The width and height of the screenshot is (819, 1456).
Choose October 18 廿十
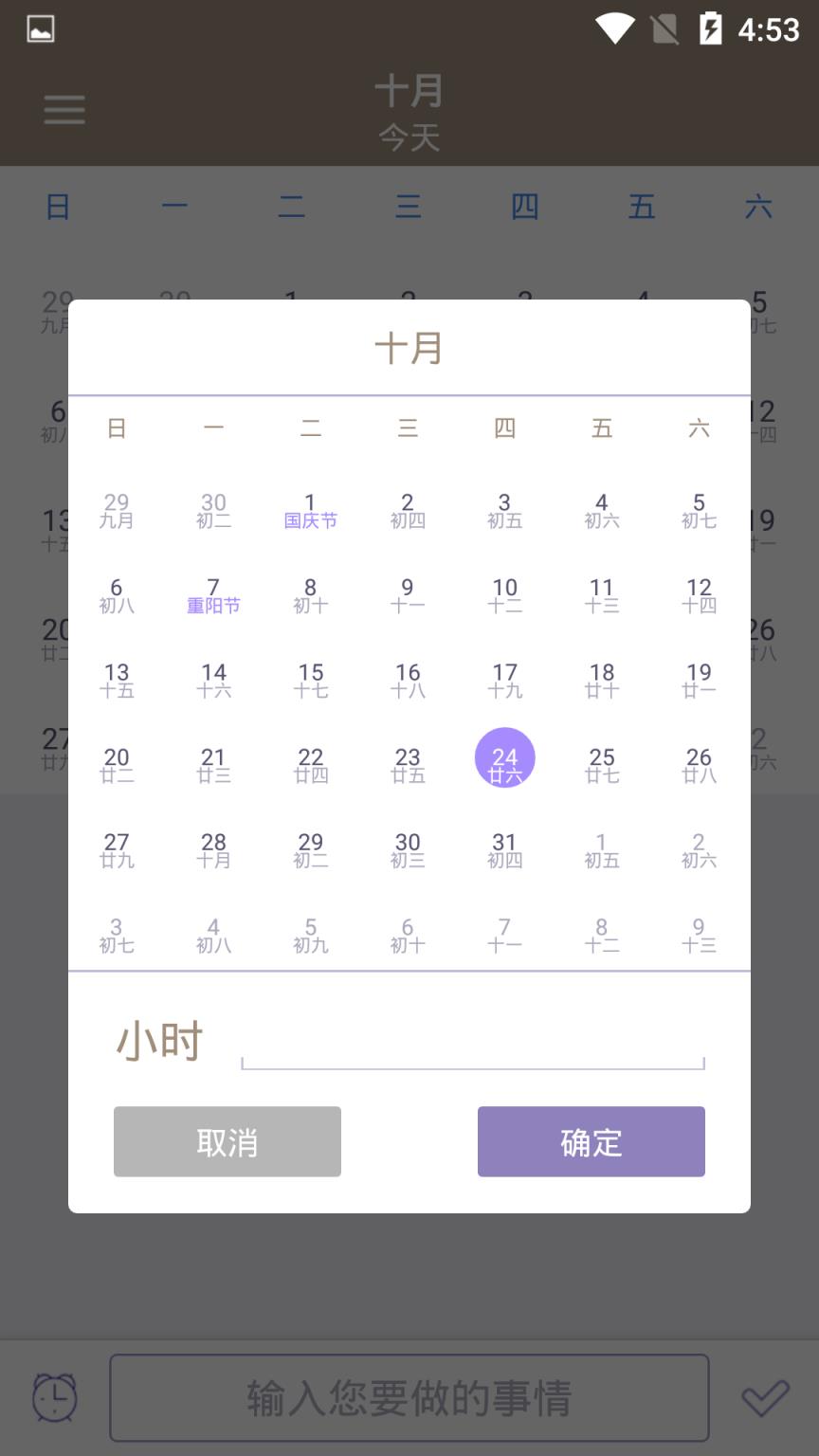(x=602, y=680)
